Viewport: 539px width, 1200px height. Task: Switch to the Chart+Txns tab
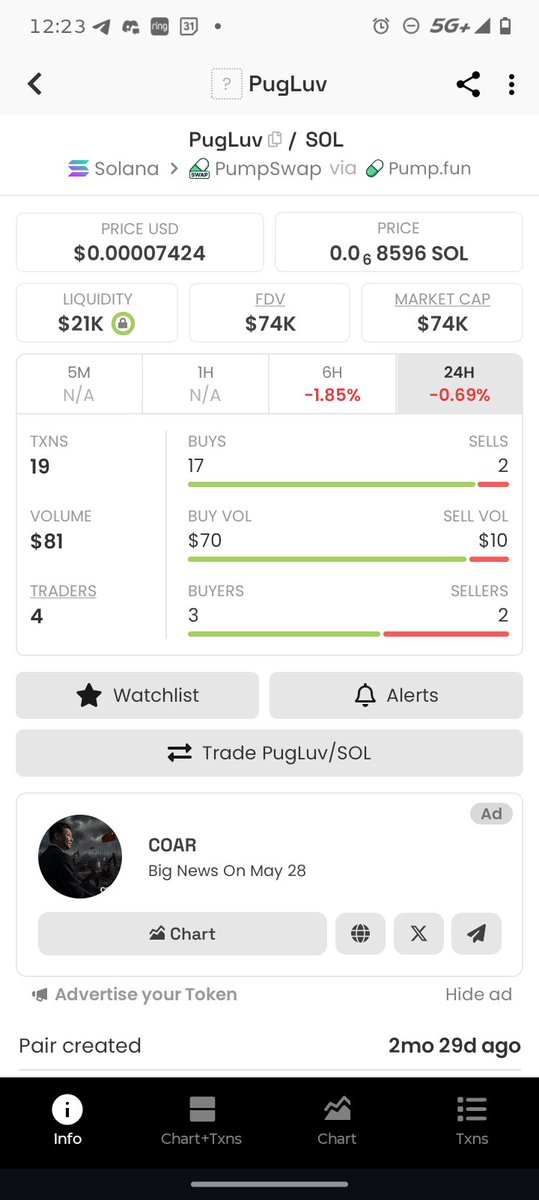[x=202, y=1120]
